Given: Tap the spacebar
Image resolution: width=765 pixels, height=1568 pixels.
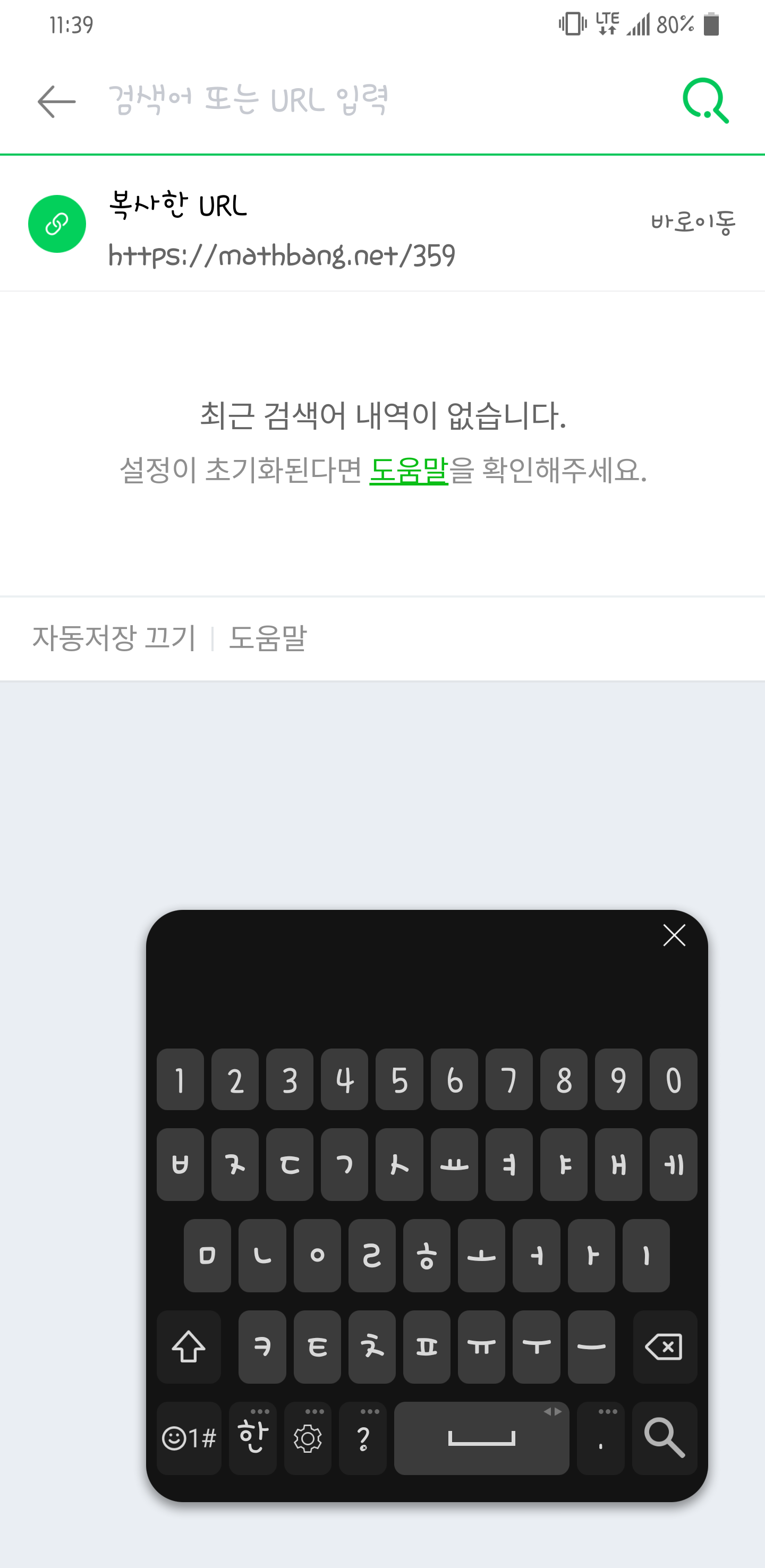Looking at the screenshot, I should click(481, 1438).
